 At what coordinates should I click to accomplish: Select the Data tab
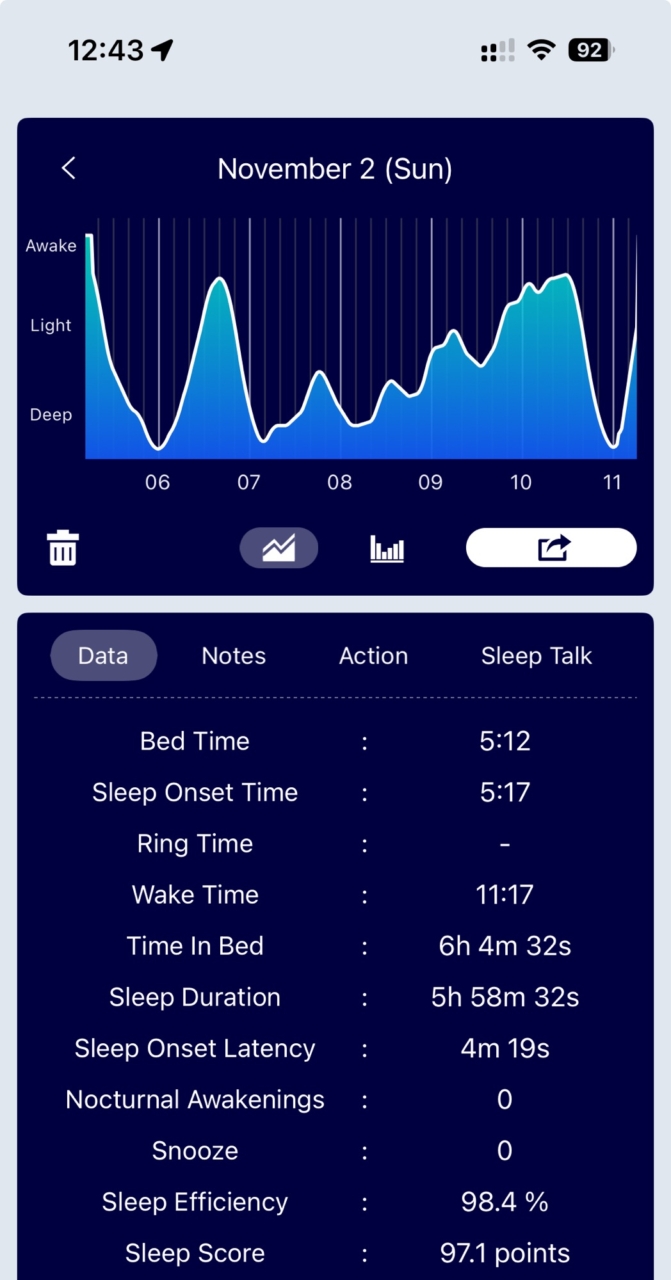[104, 656]
